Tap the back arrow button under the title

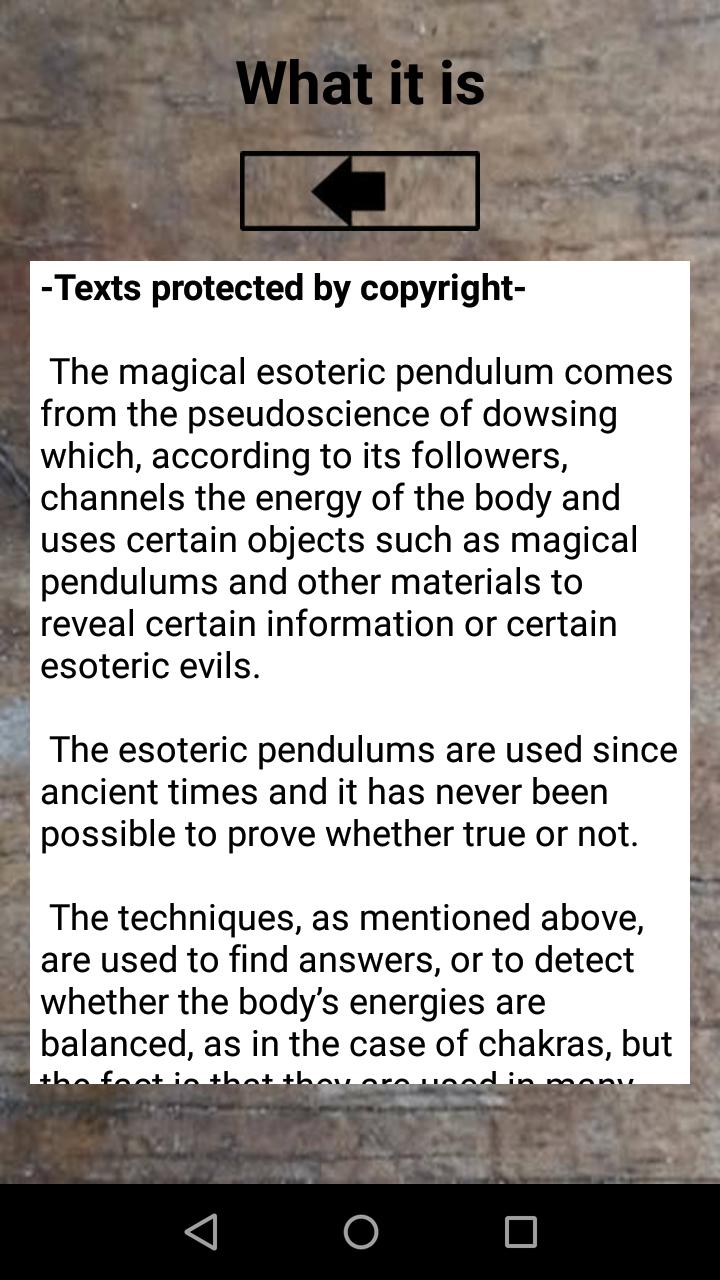click(x=359, y=190)
